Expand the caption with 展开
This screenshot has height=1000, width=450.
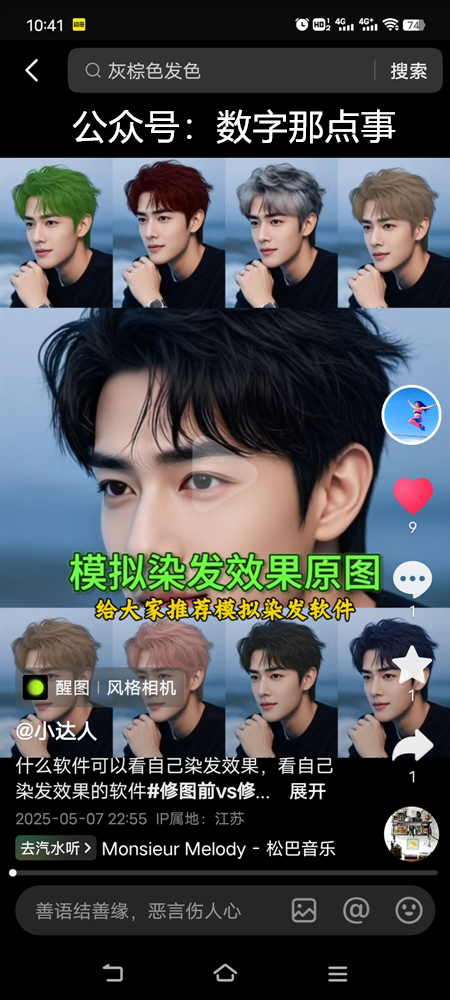tap(307, 791)
